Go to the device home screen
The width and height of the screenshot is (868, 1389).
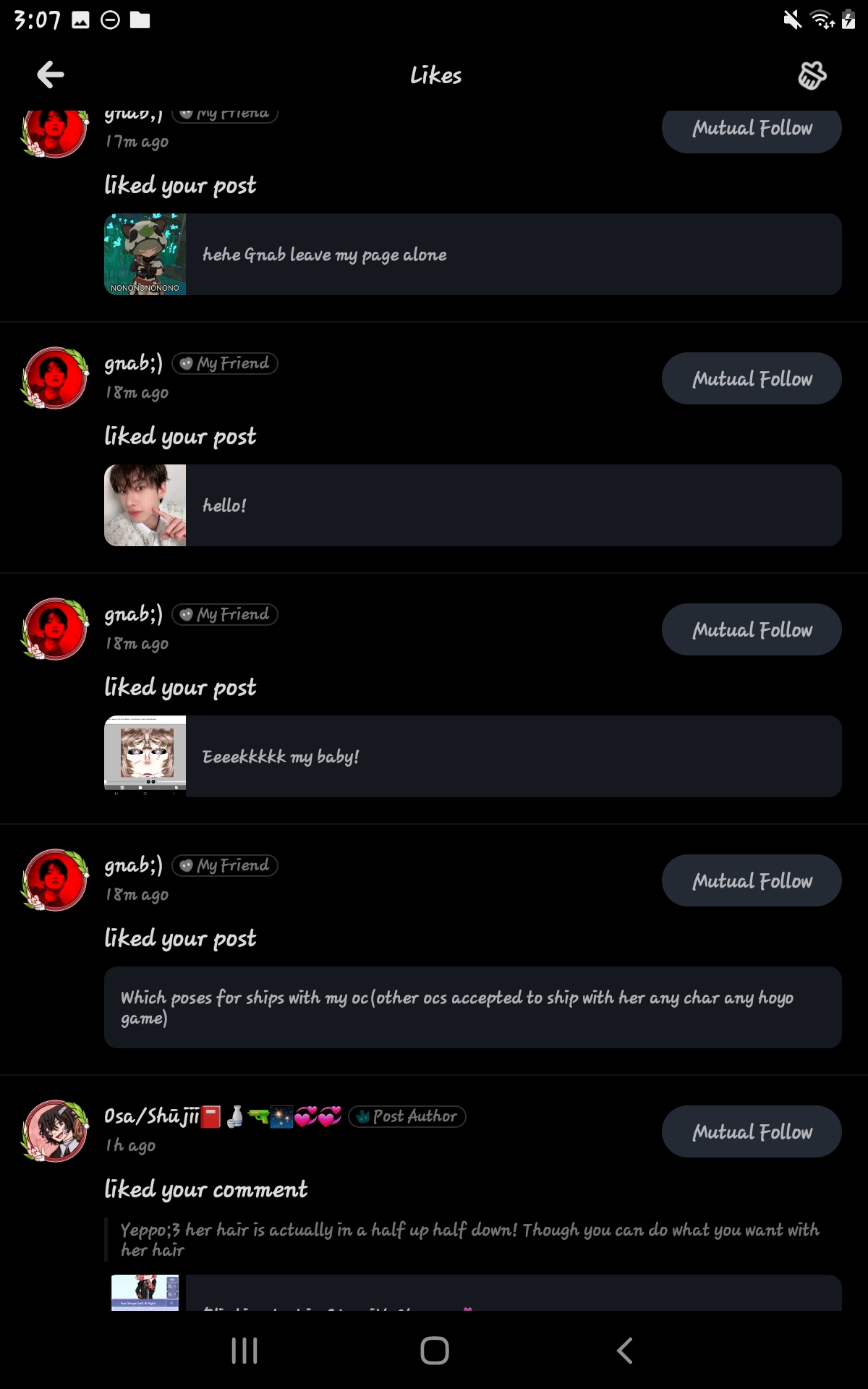(x=434, y=1351)
